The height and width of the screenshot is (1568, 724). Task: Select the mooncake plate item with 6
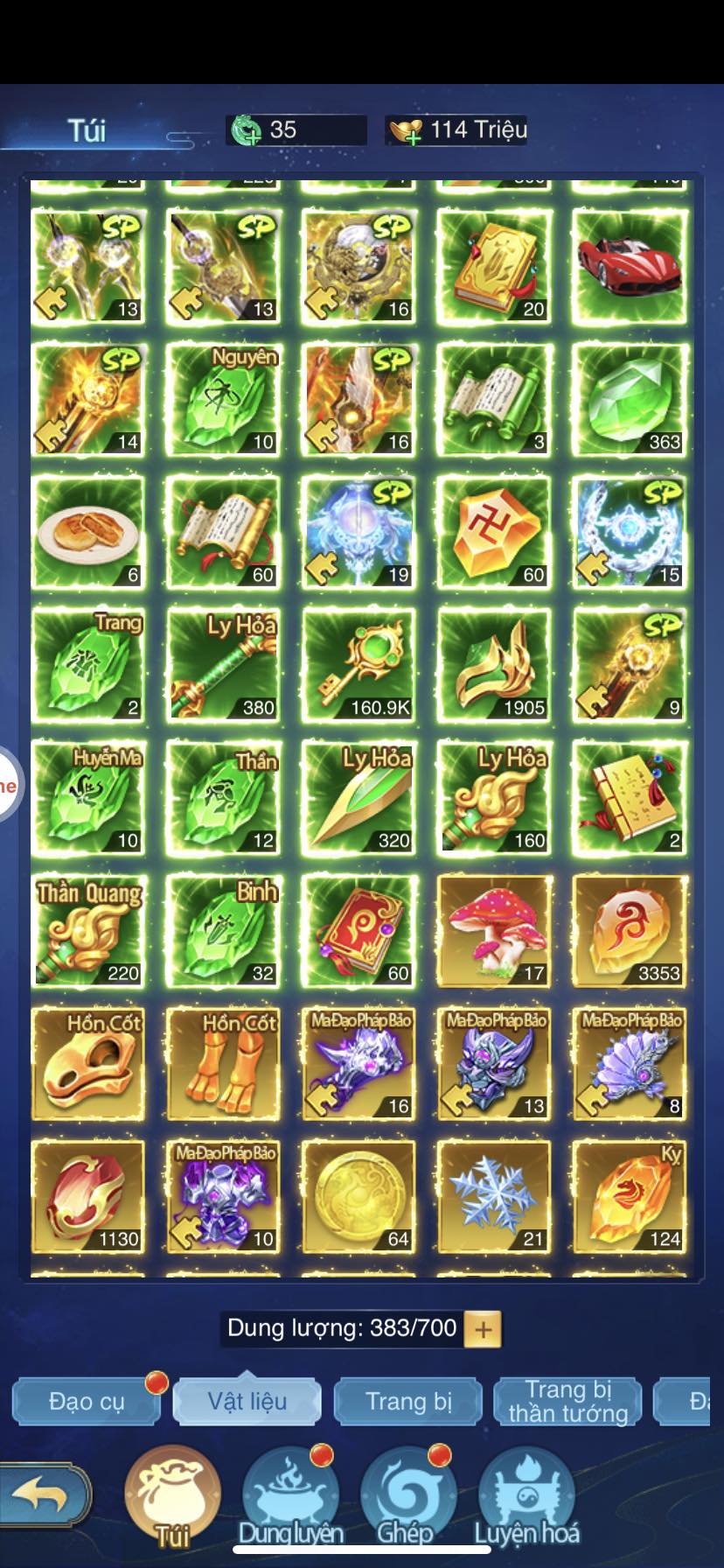click(87, 532)
